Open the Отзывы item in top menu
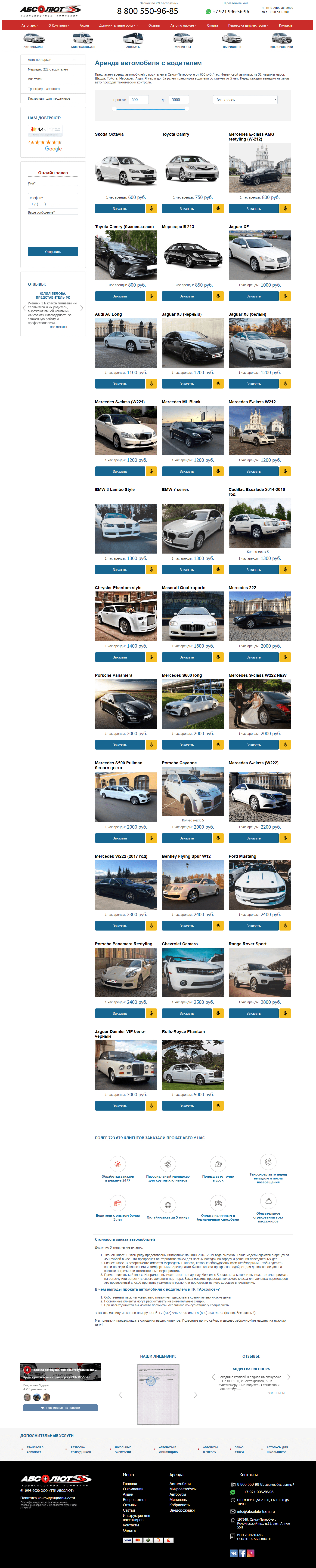 point(154,26)
